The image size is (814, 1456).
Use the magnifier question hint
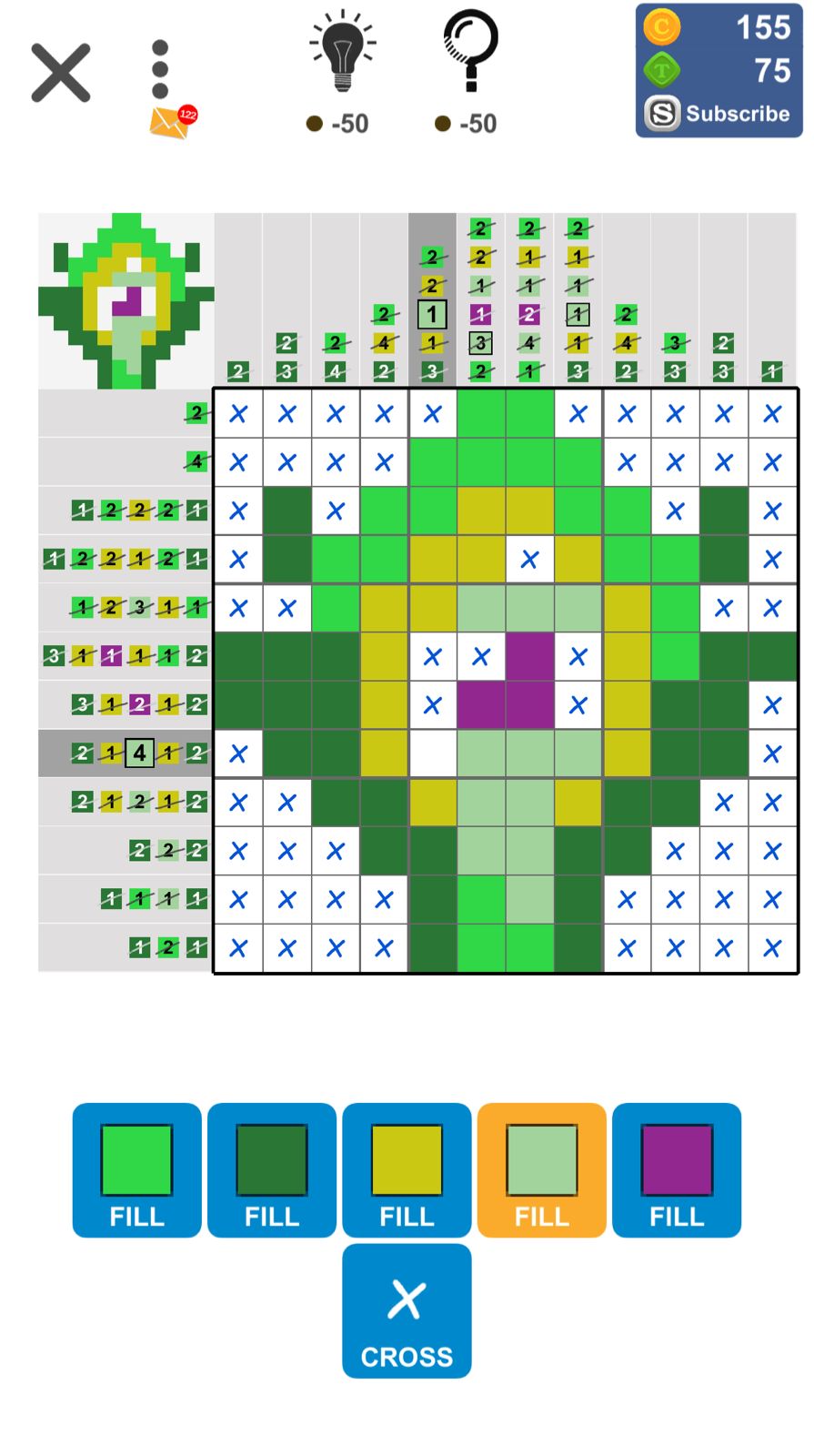click(470, 53)
